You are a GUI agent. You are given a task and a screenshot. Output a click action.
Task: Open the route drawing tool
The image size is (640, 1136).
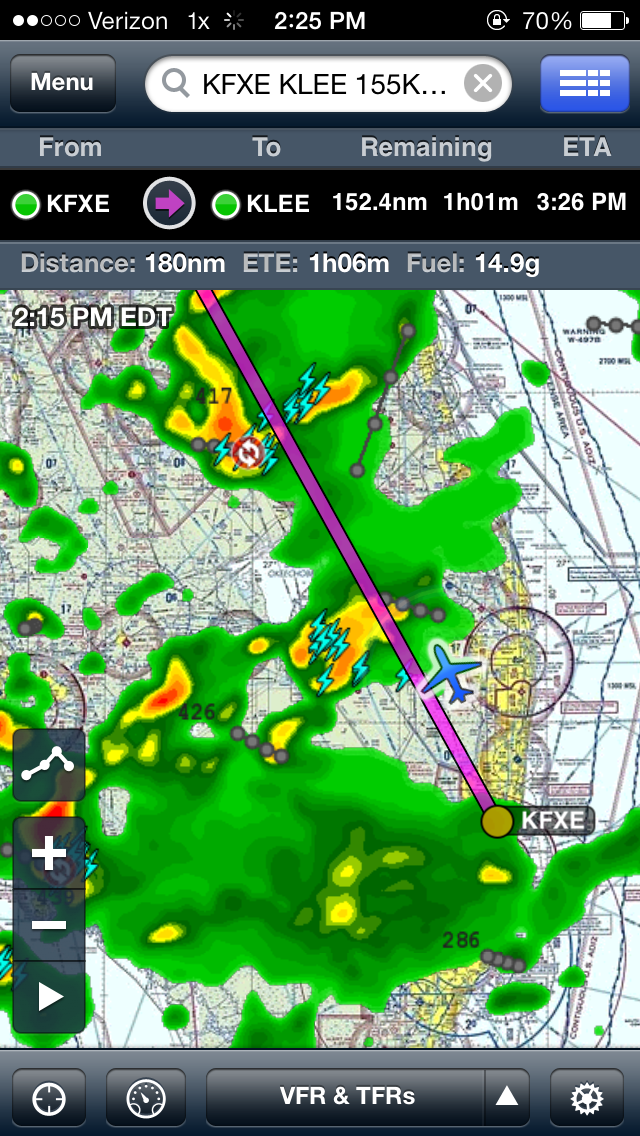49,764
